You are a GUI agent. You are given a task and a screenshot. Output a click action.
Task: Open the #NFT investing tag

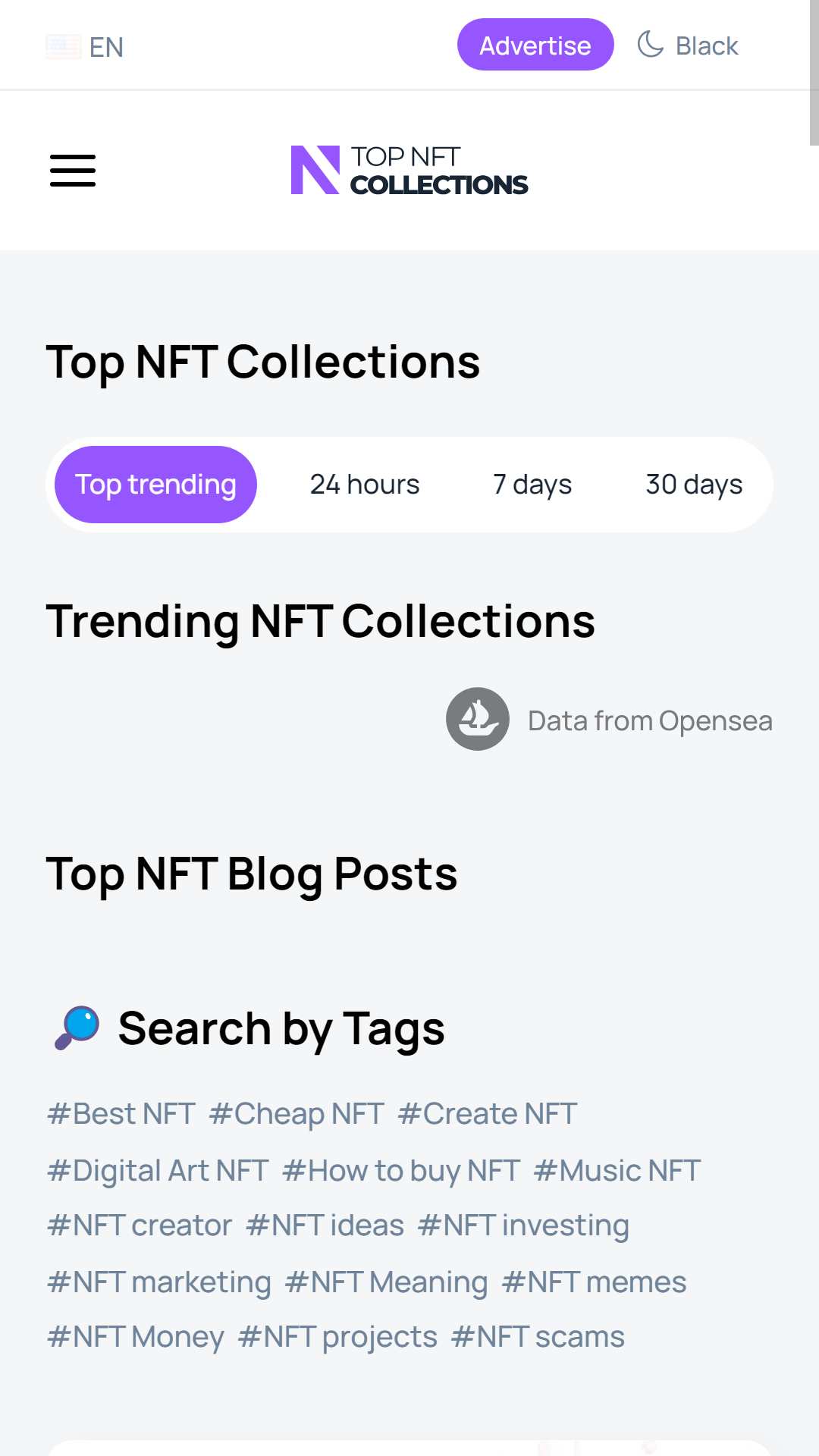523,1225
